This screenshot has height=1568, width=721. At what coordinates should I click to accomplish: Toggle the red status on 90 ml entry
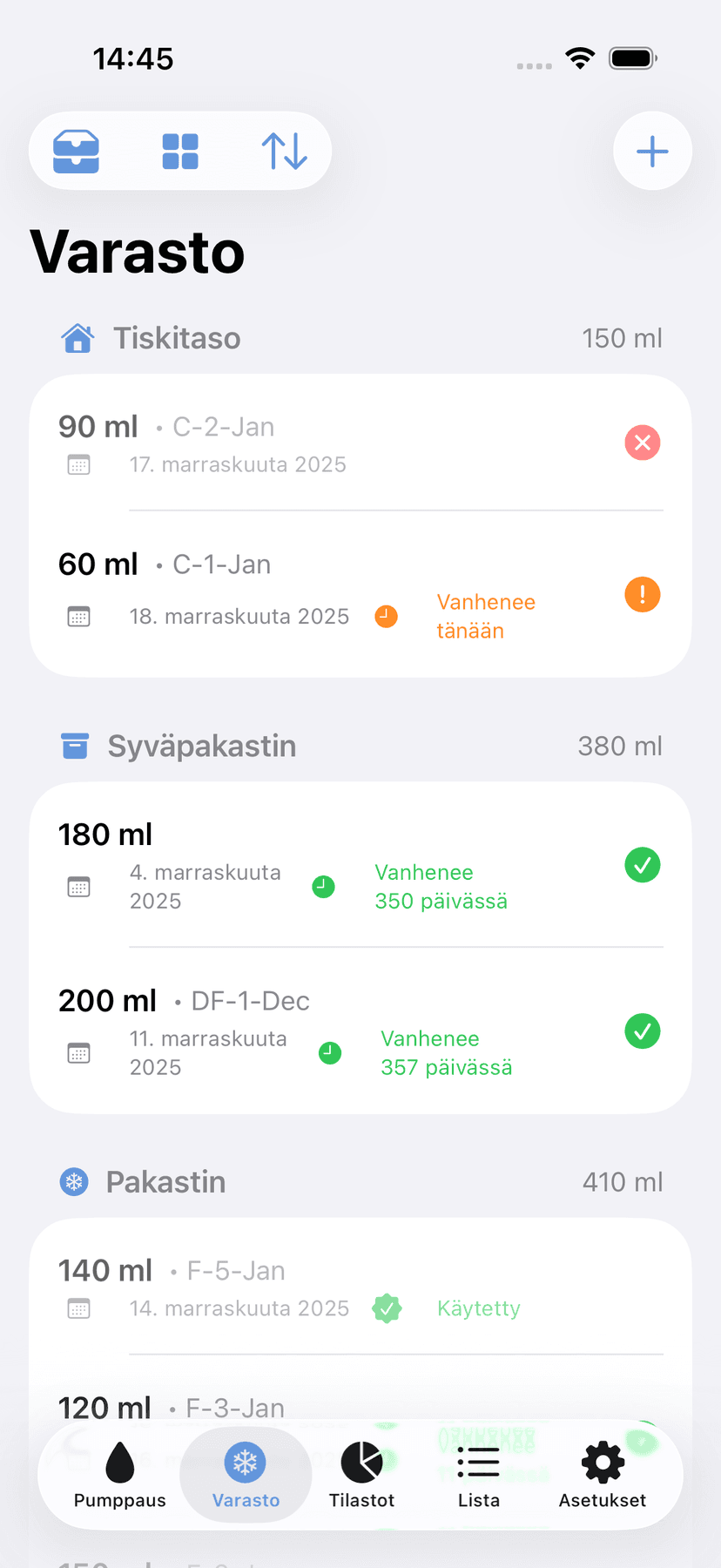pos(642,443)
